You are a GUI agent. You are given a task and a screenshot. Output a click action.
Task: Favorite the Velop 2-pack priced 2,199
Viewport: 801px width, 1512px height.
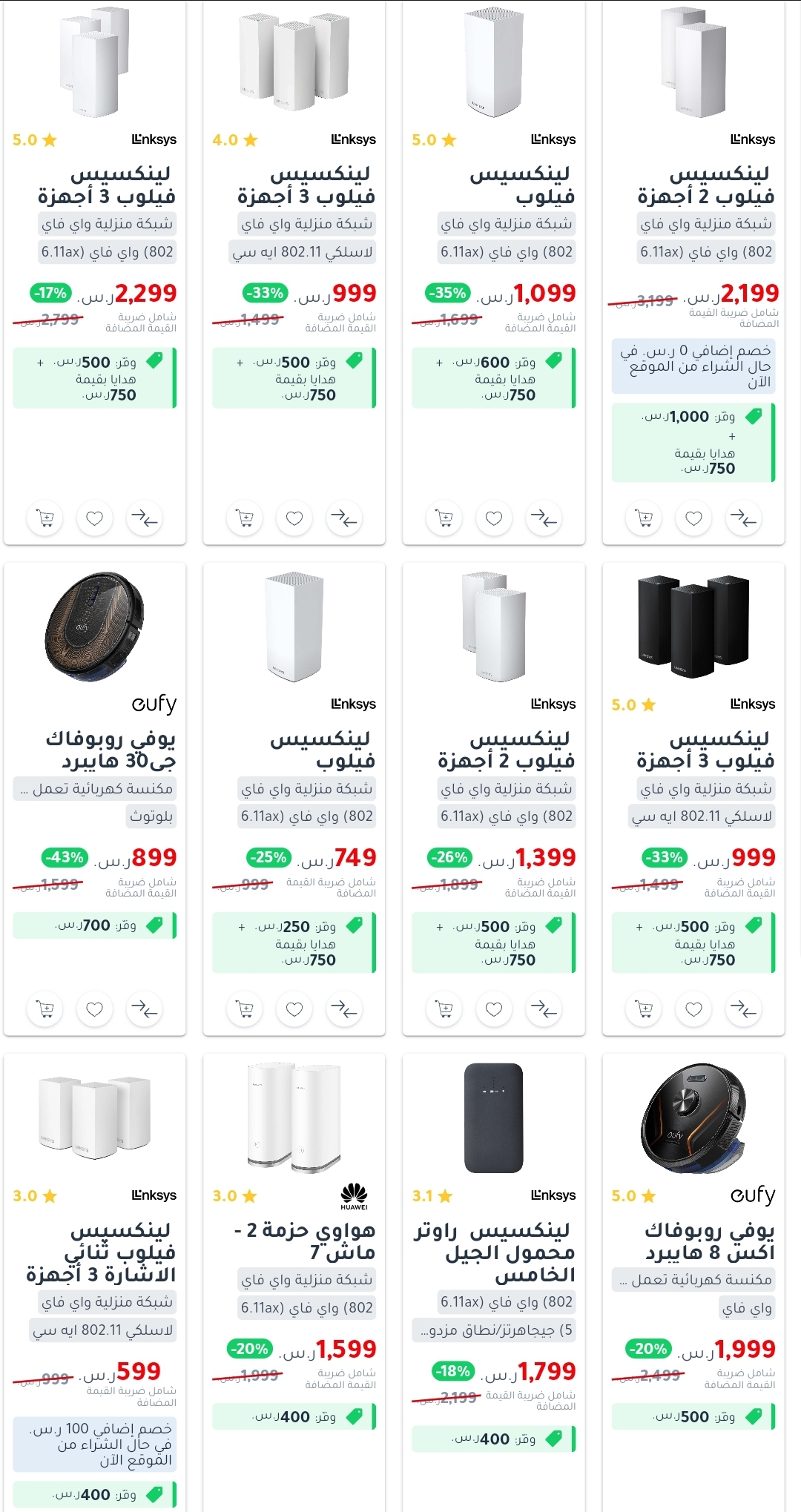(x=693, y=518)
